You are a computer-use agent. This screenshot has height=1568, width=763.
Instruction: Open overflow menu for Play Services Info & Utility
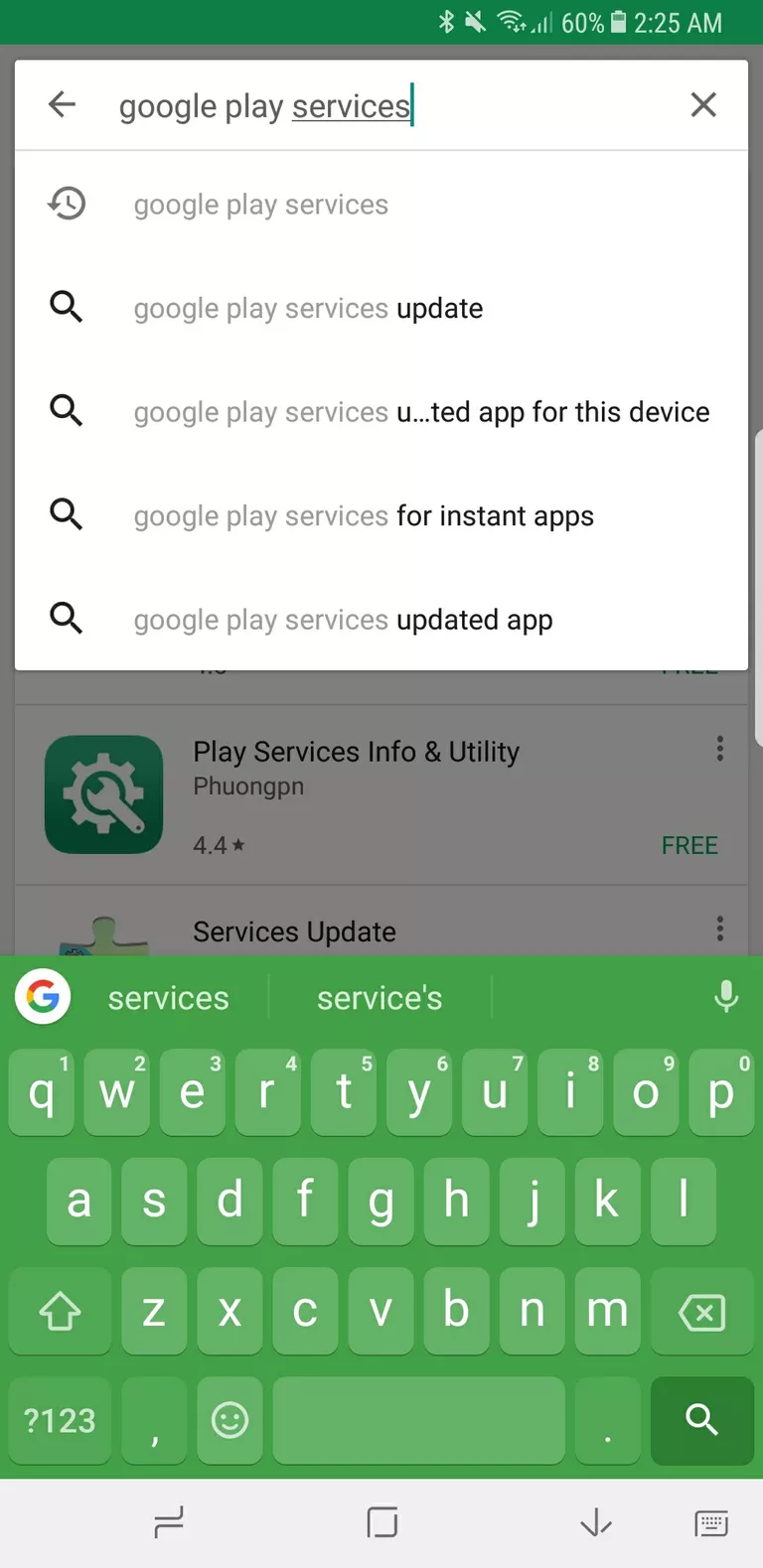719,749
